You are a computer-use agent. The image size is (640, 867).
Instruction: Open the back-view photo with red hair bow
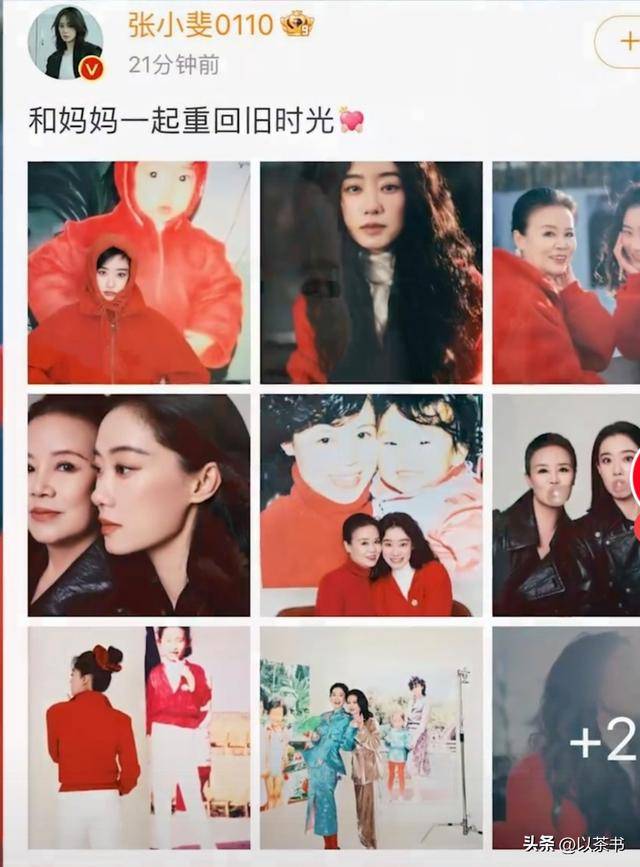[139, 737]
